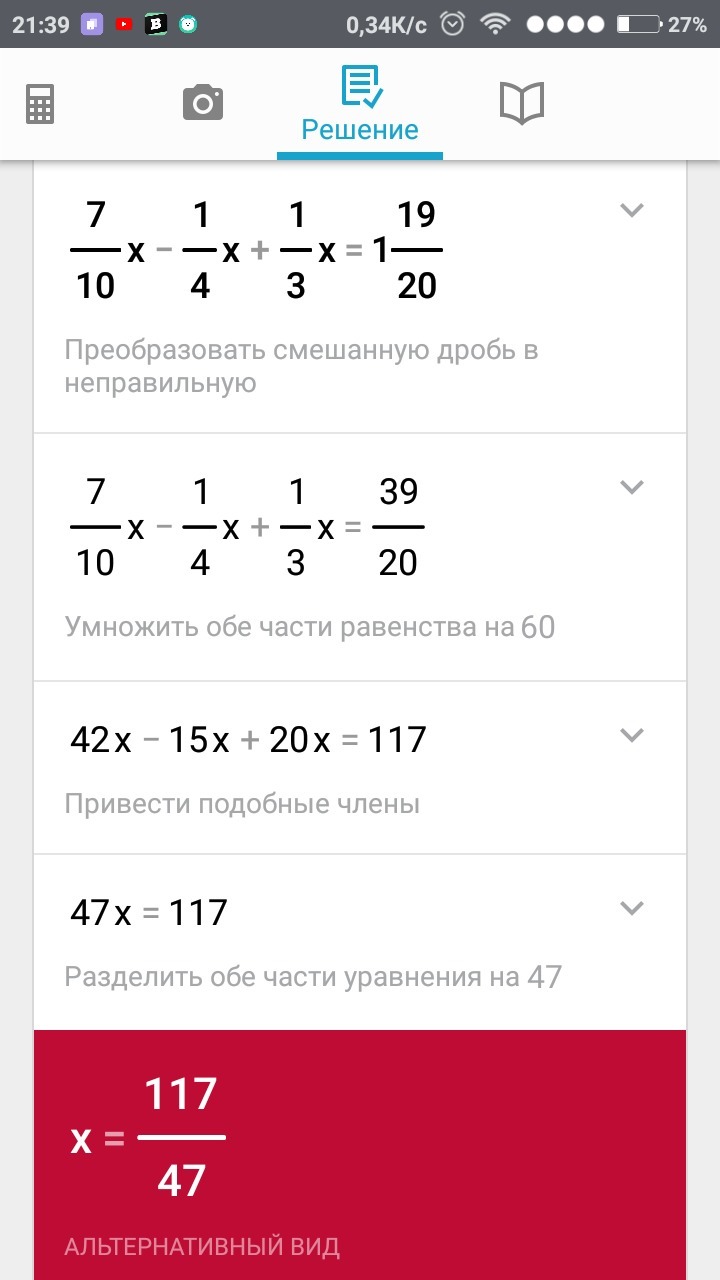
Task: Expand the 47x = 117 step
Action: (631, 908)
